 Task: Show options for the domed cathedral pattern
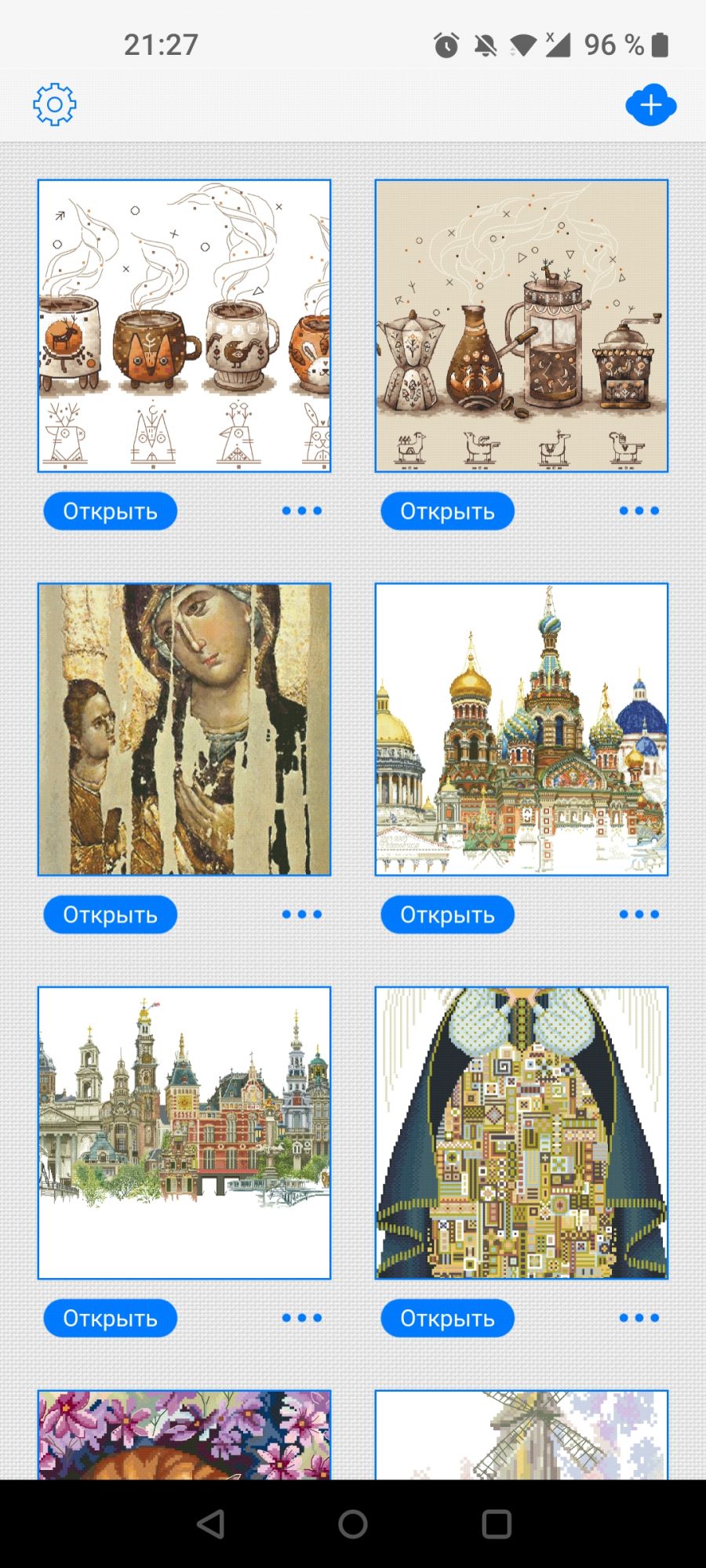639,915
